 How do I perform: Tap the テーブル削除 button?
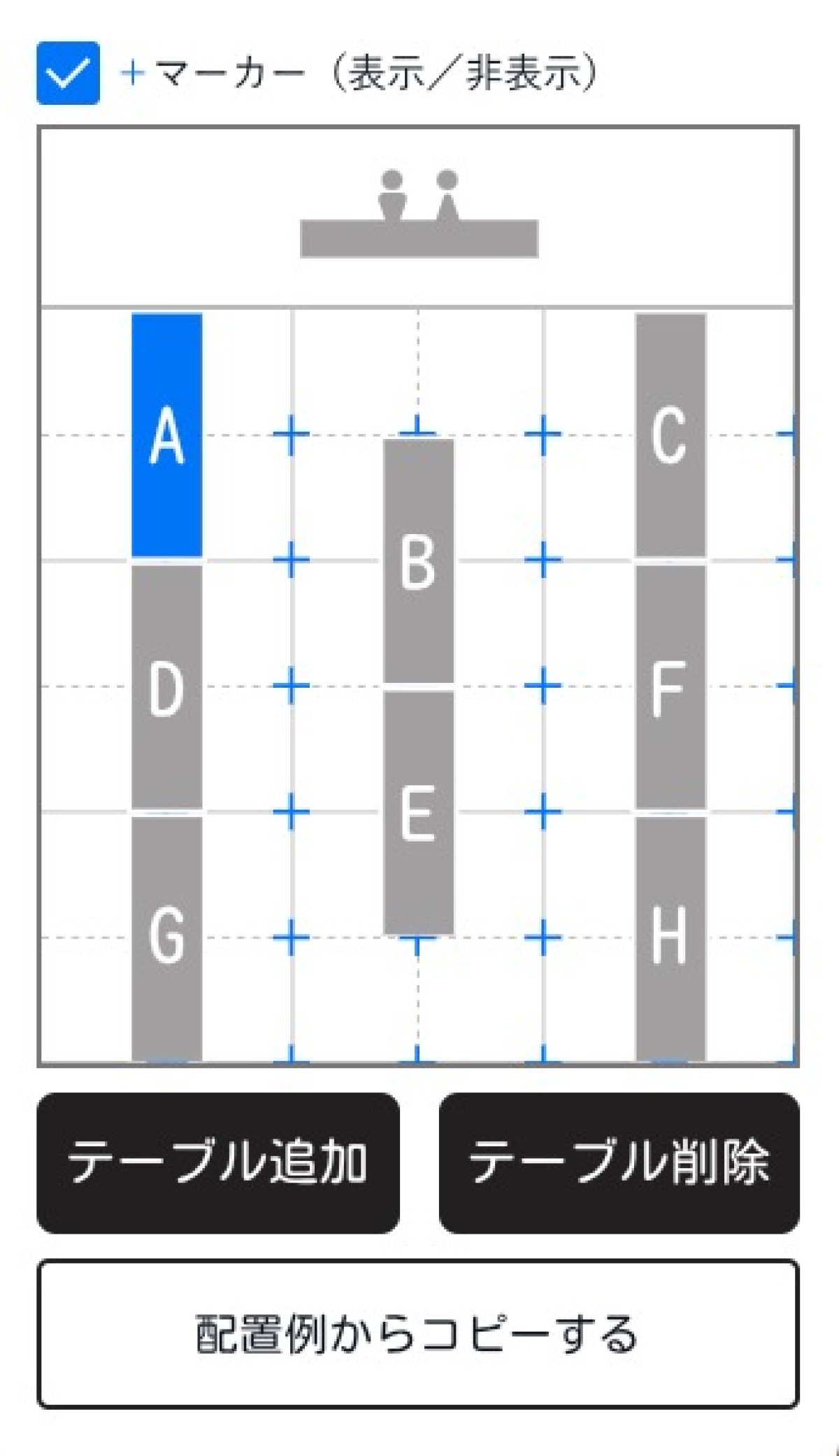point(619,1163)
